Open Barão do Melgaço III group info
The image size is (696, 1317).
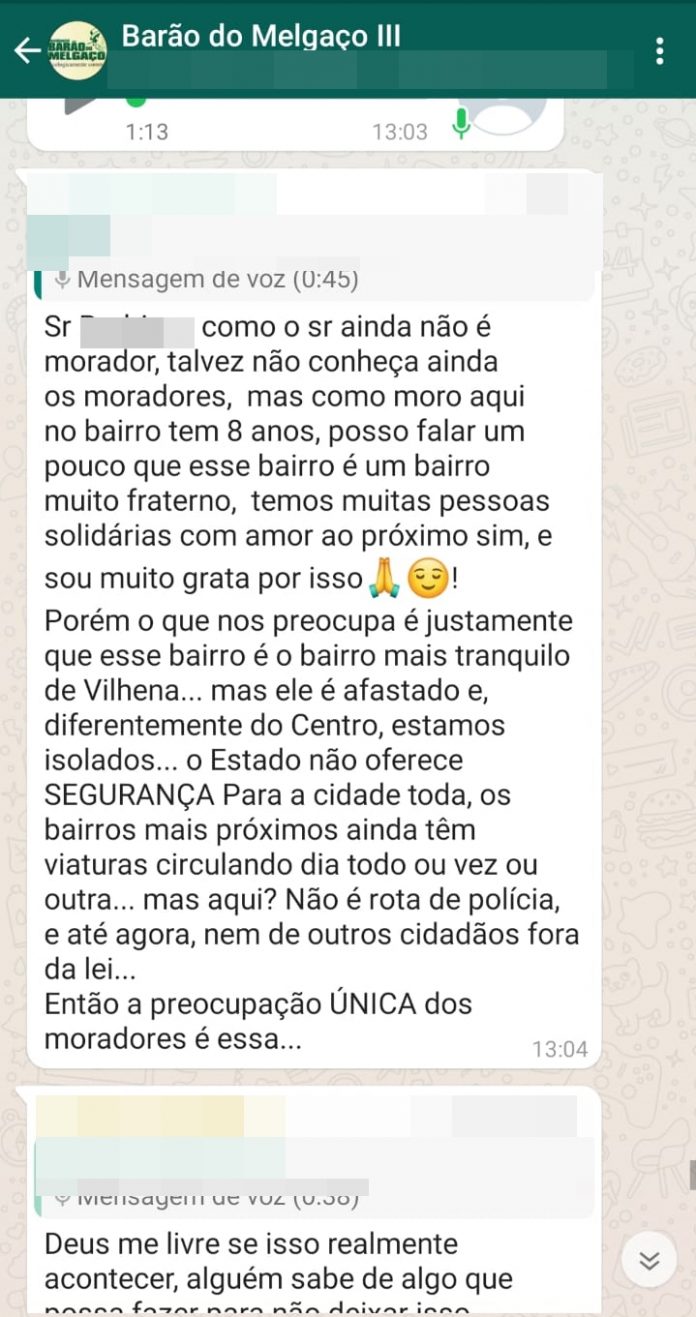(x=261, y=38)
